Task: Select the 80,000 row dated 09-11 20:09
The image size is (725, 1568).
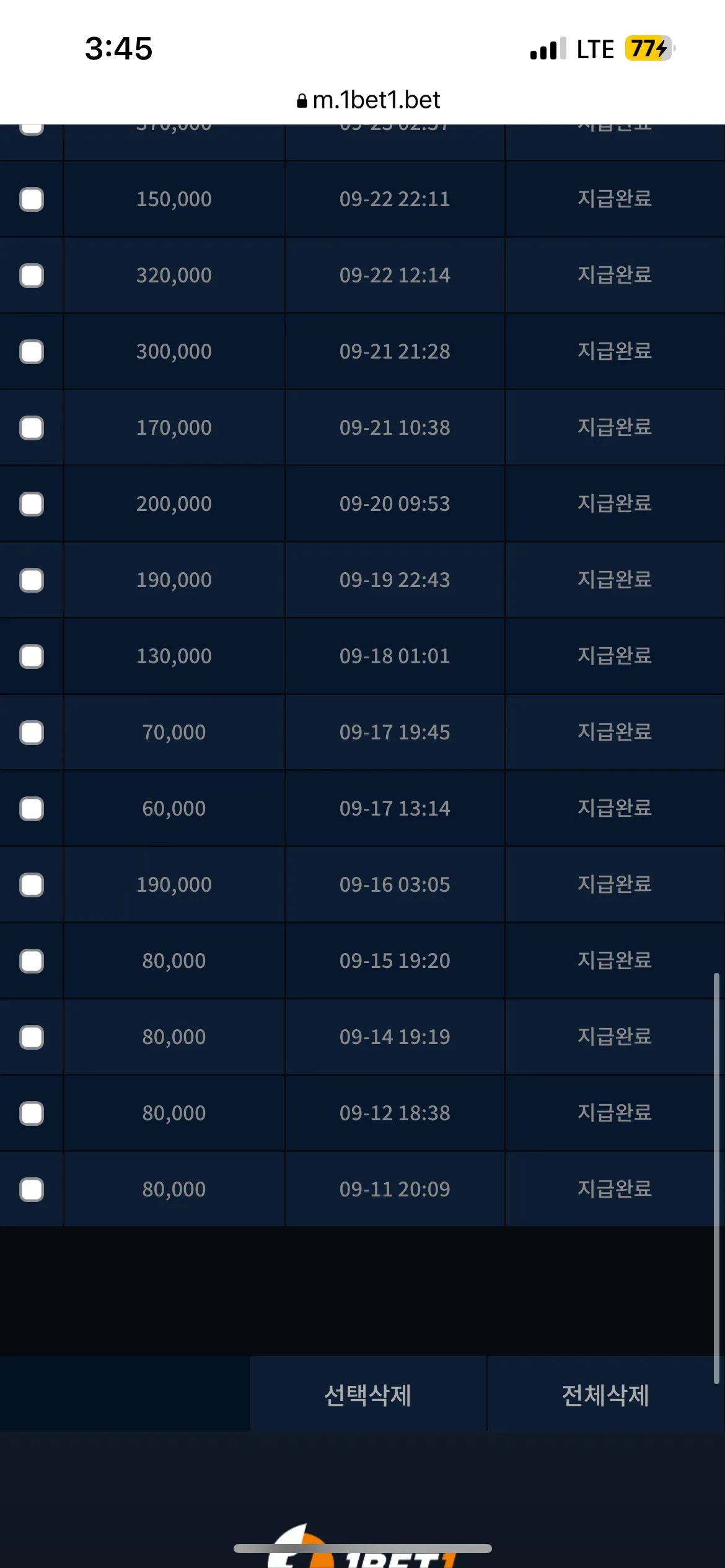Action: point(32,1190)
